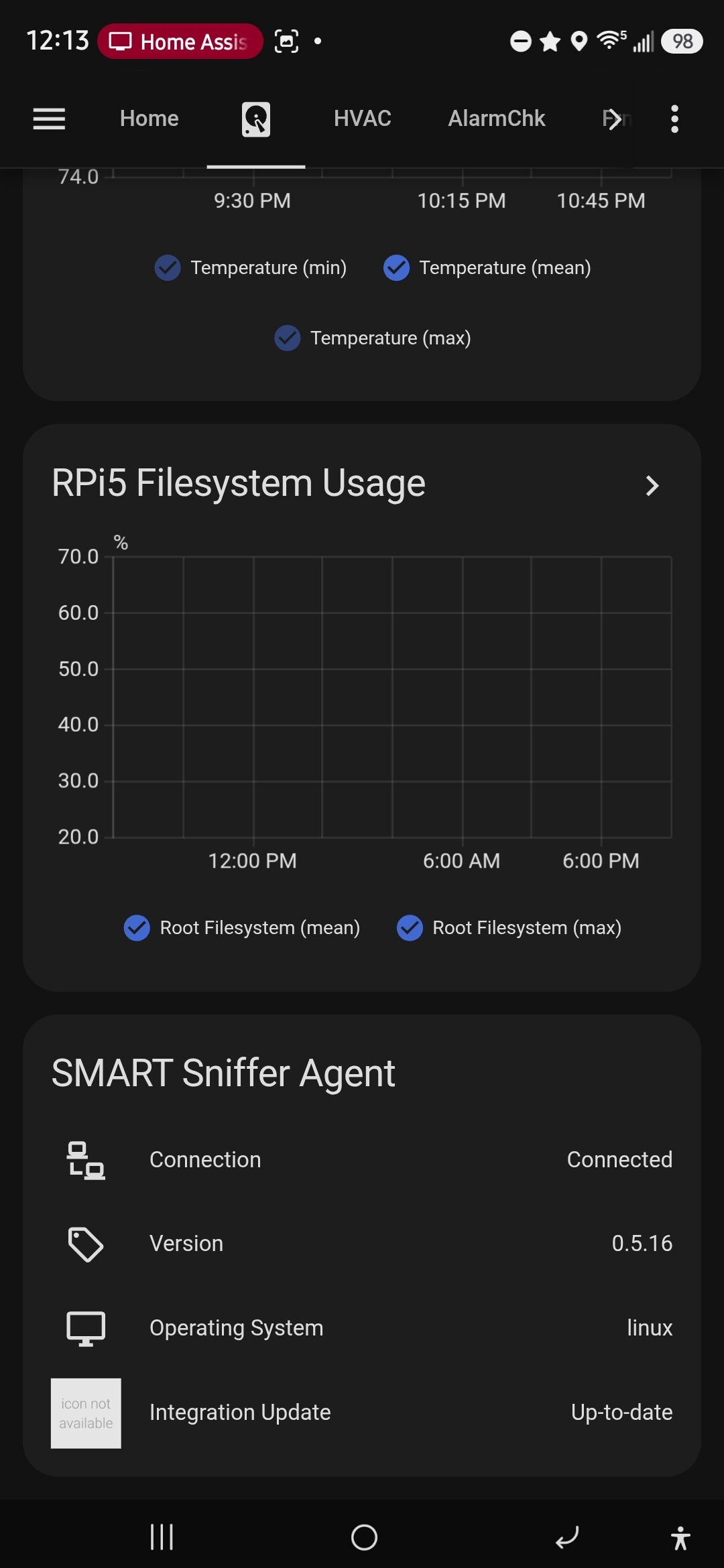Open the Version entity row
Screen dimensions: 724x1568
coord(362,1244)
